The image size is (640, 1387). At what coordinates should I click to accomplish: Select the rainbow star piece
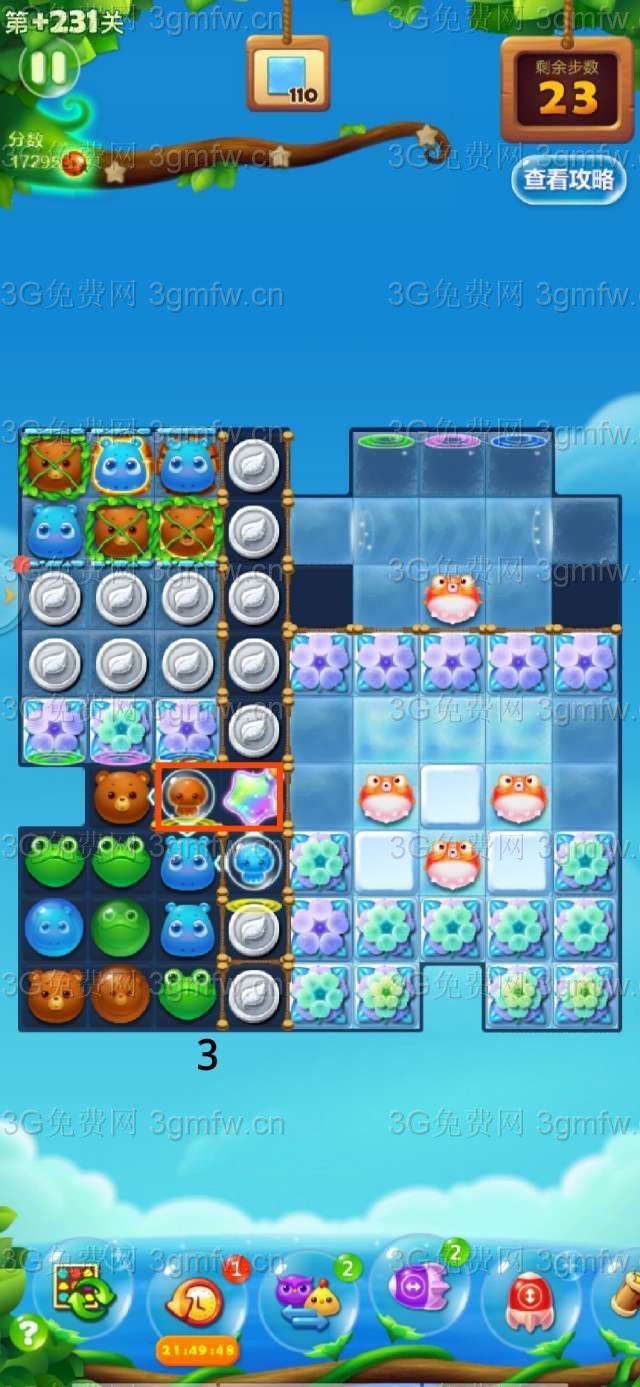pos(252,795)
